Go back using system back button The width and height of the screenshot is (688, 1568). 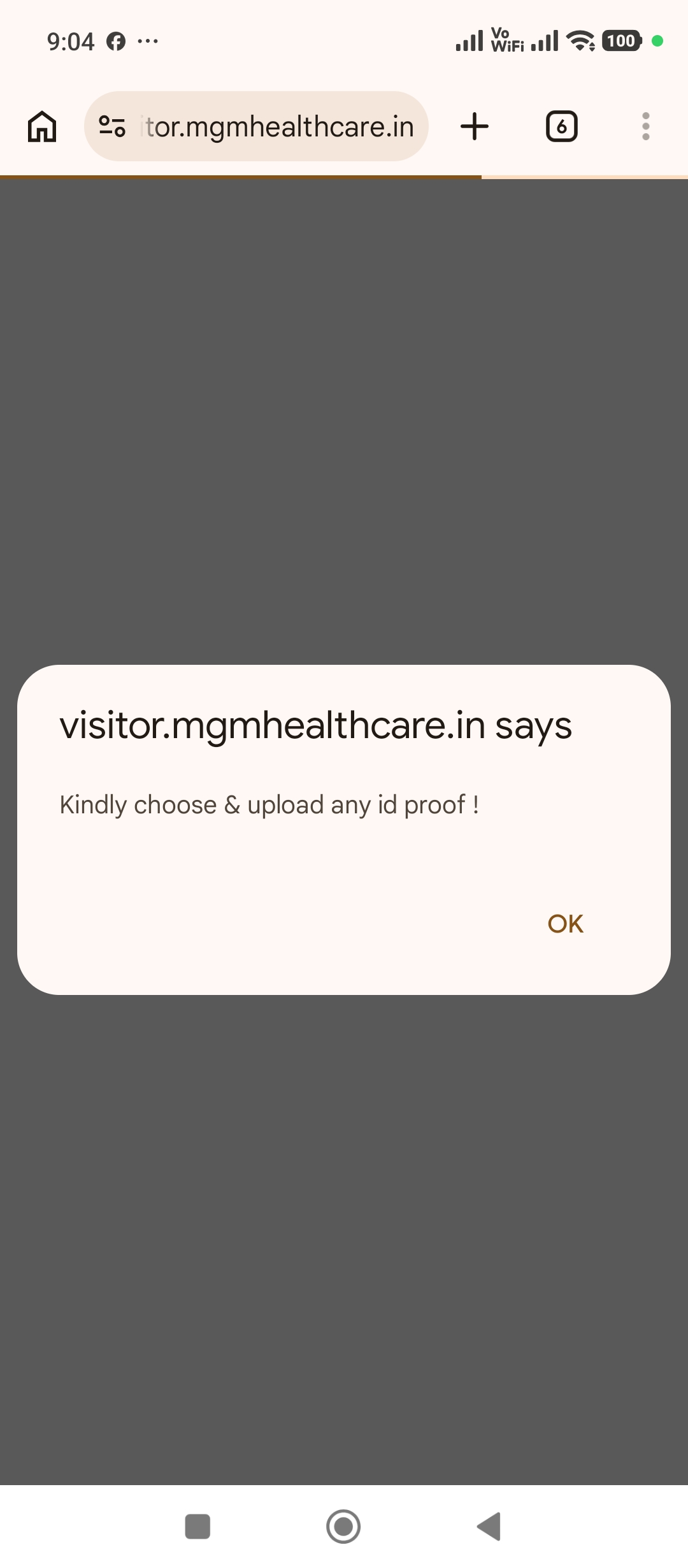coord(489,1527)
